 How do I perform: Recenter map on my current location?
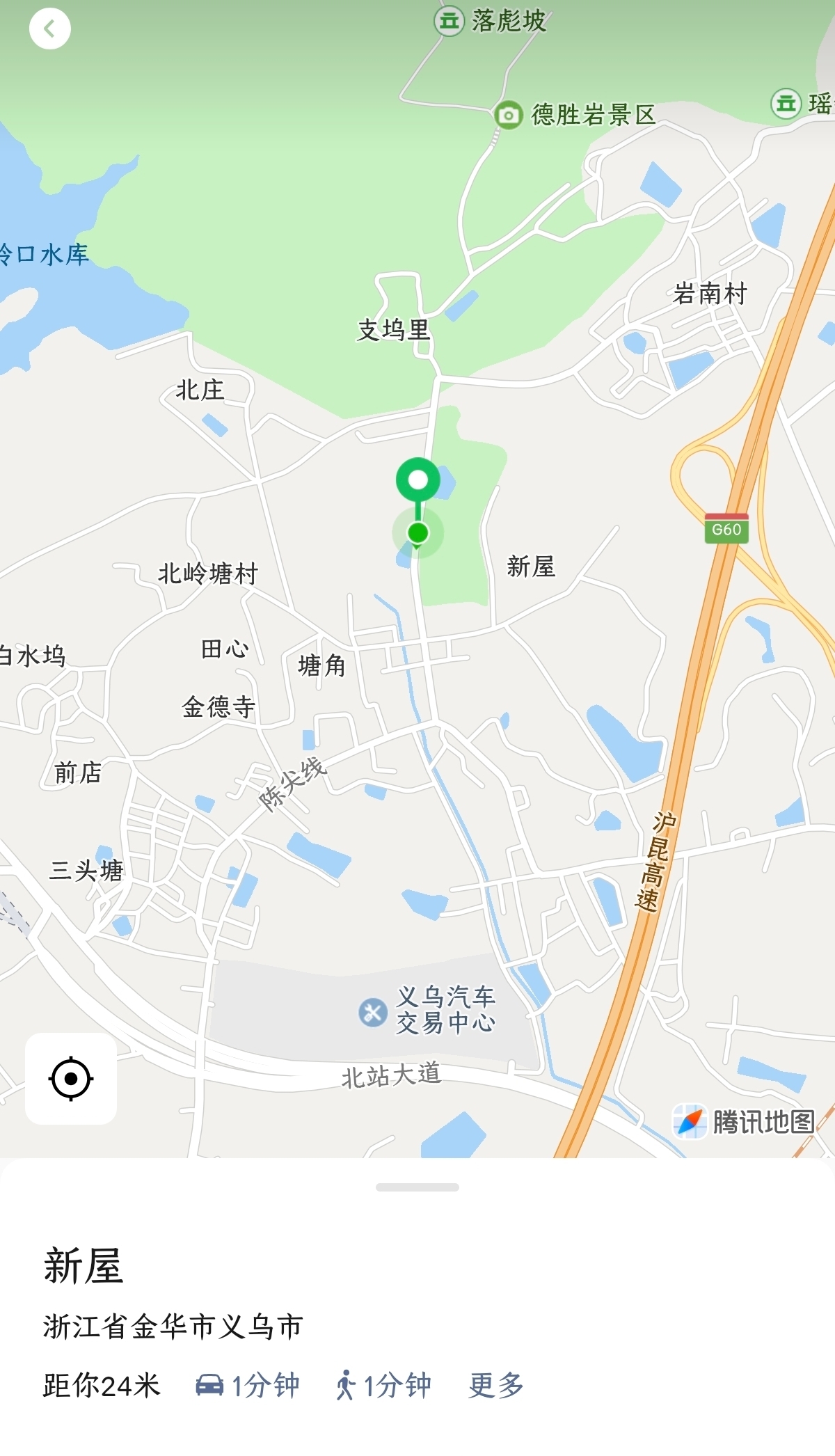click(71, 1079)
